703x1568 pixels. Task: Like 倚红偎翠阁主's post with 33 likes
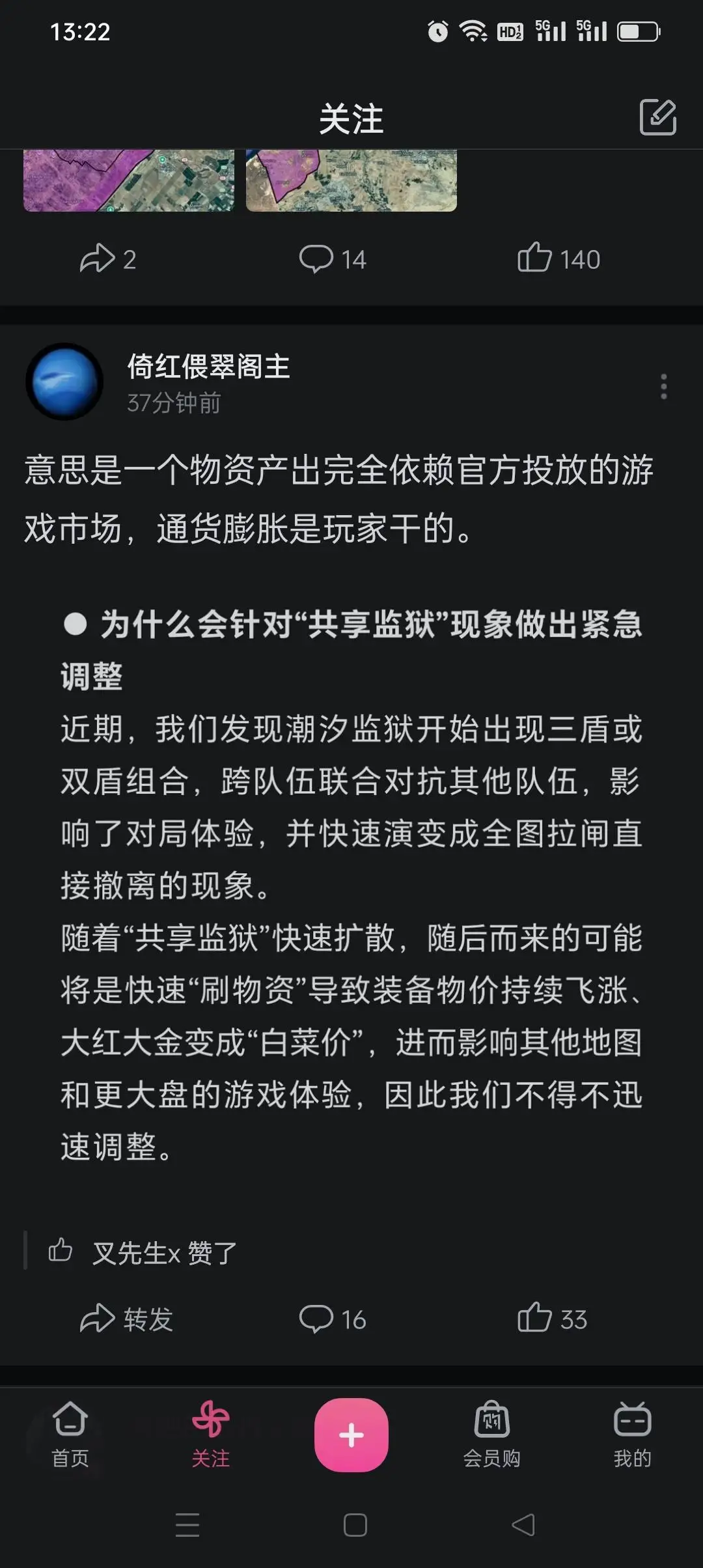tap(552, 1319)
